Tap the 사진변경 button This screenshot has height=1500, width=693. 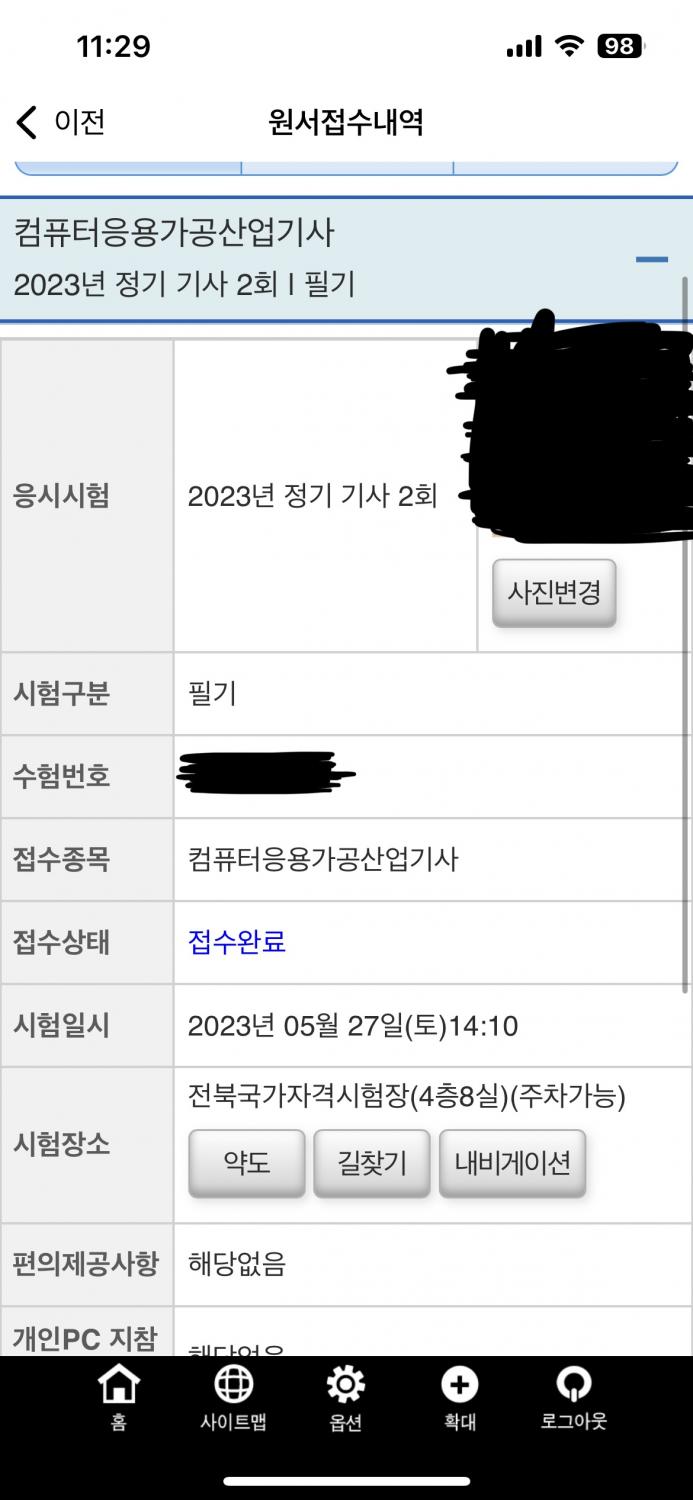[x=554, y=593]
